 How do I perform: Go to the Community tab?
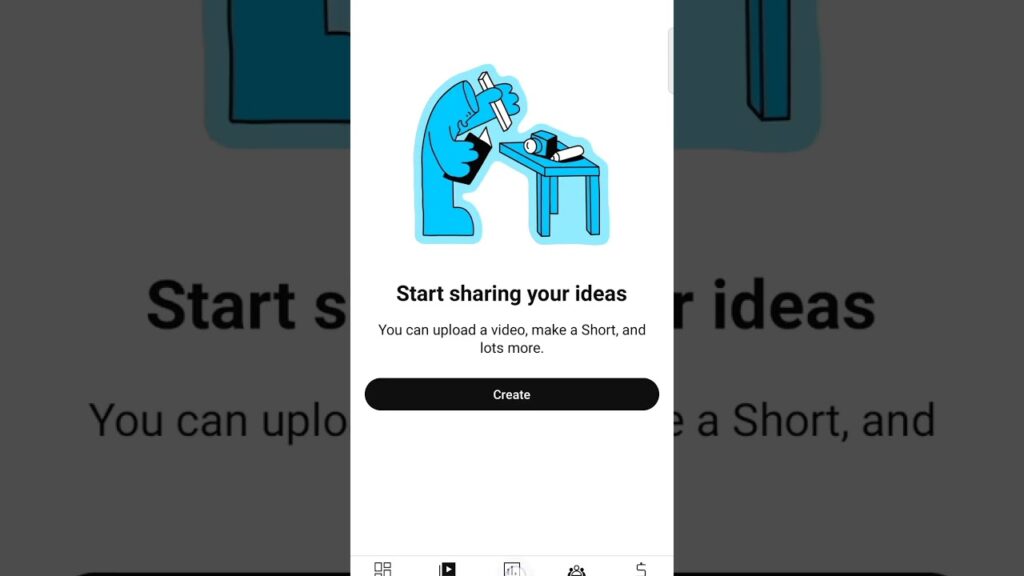coord(576,569)
